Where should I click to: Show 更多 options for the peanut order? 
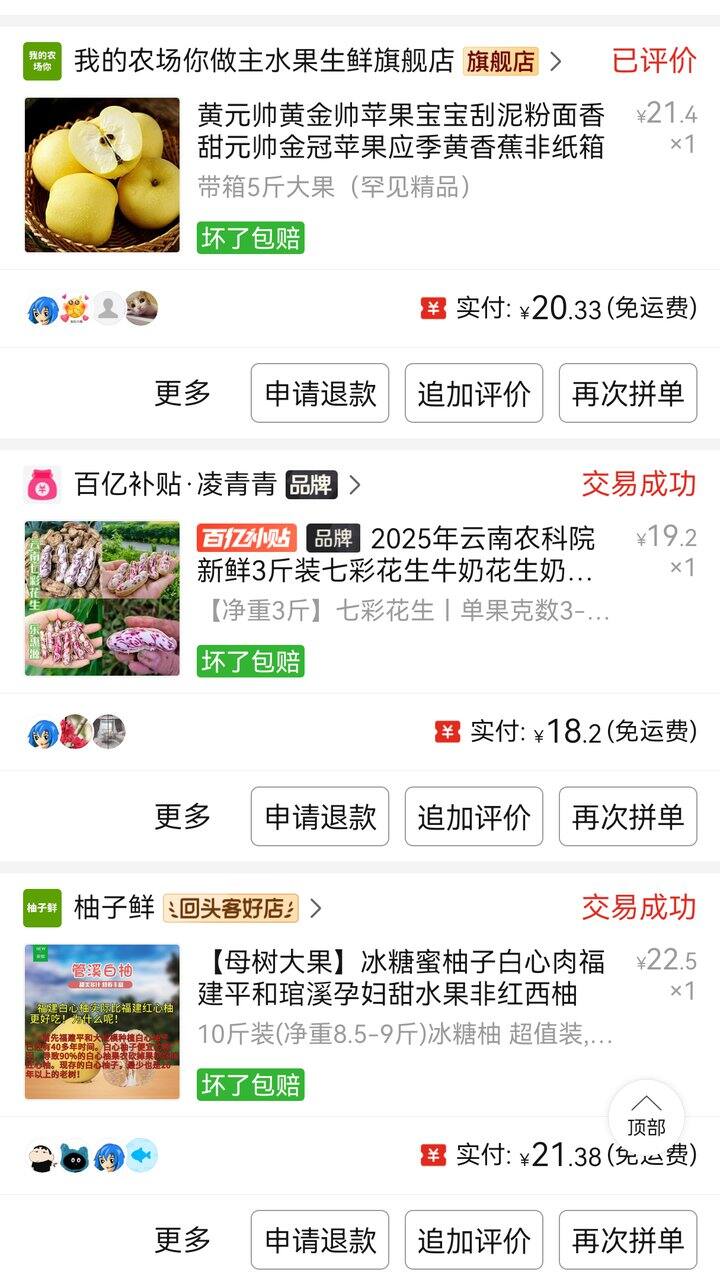tap(182, 816)
